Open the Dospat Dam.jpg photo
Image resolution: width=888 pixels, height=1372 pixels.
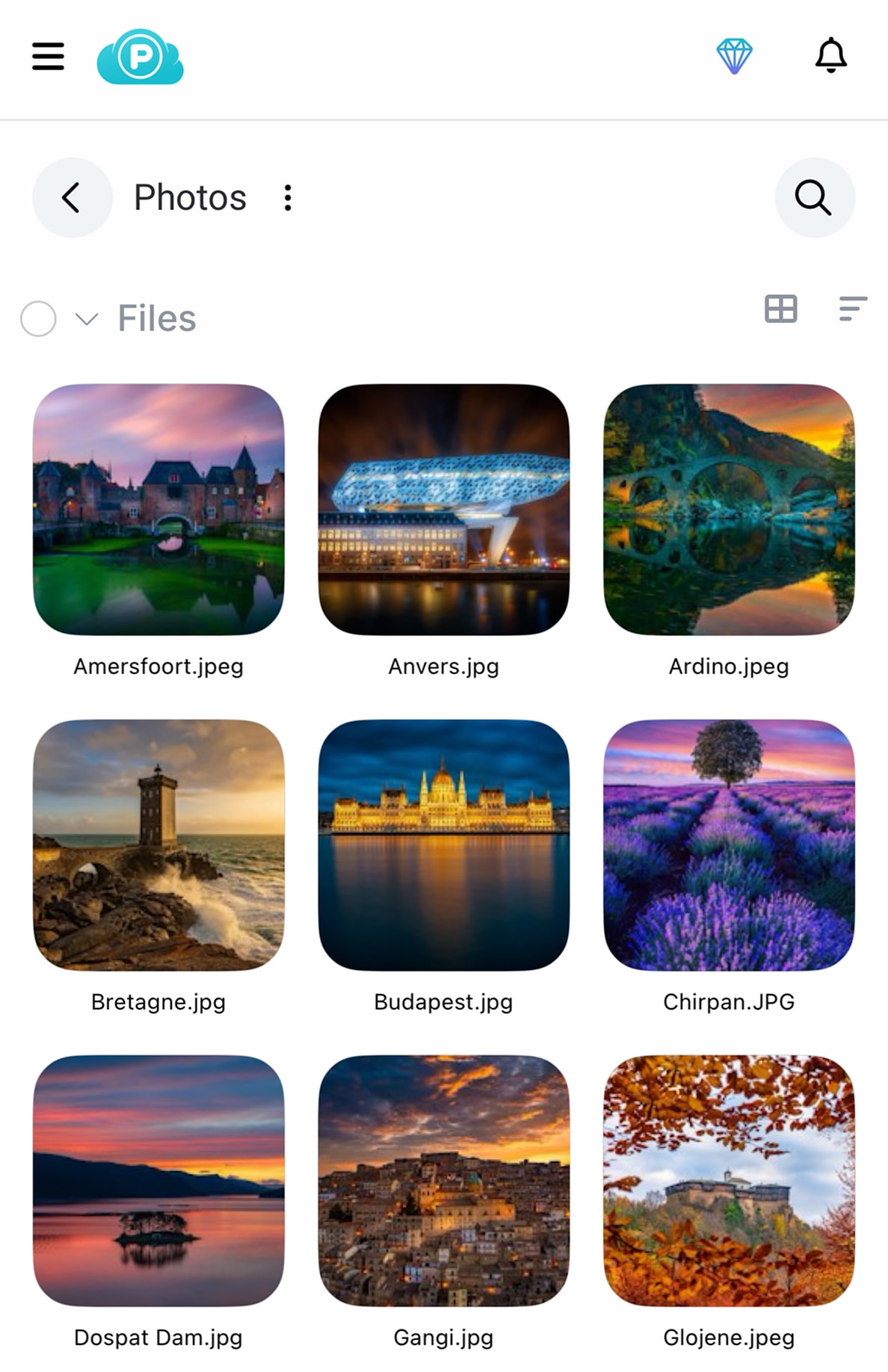(x=158, y=1181)
